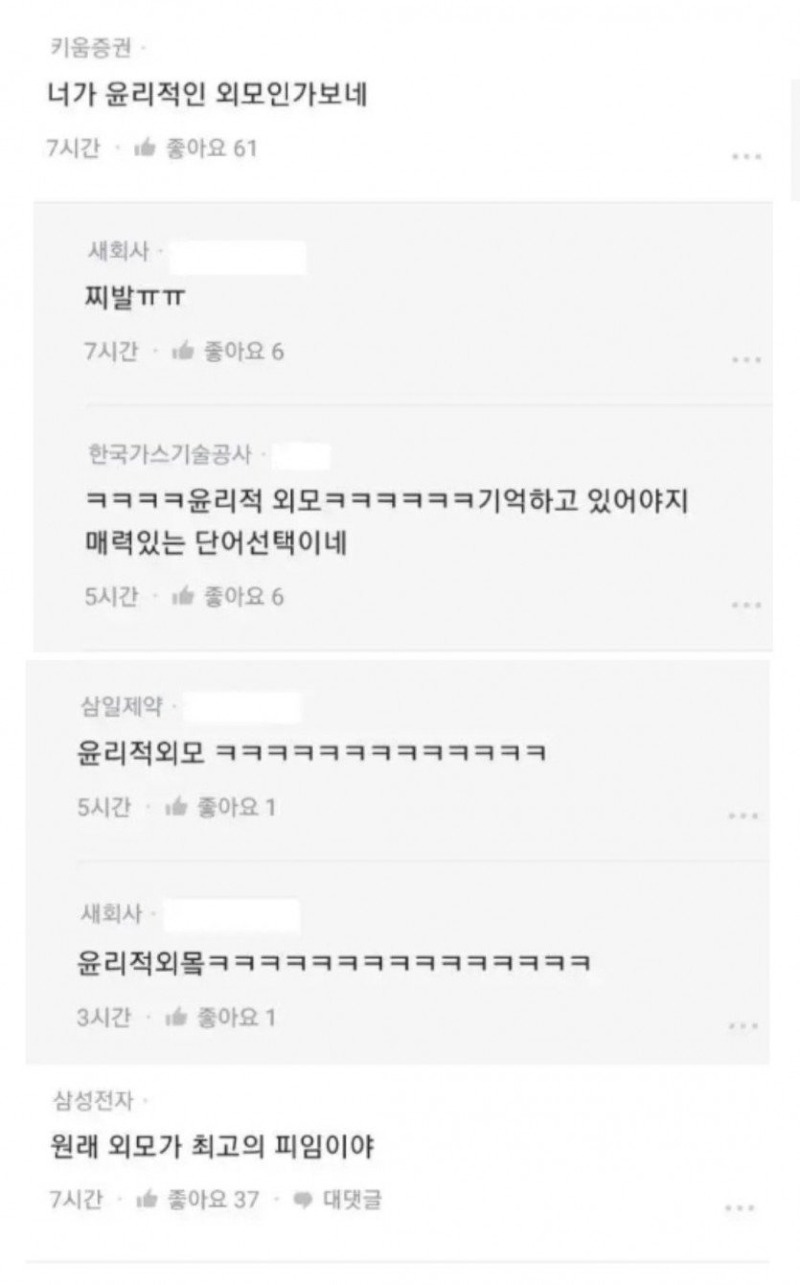Open more options on the 윤리적외몸 reply
Image resolution: width=800 pixels, height=1285 pixels.
(x=742, y=1026)
